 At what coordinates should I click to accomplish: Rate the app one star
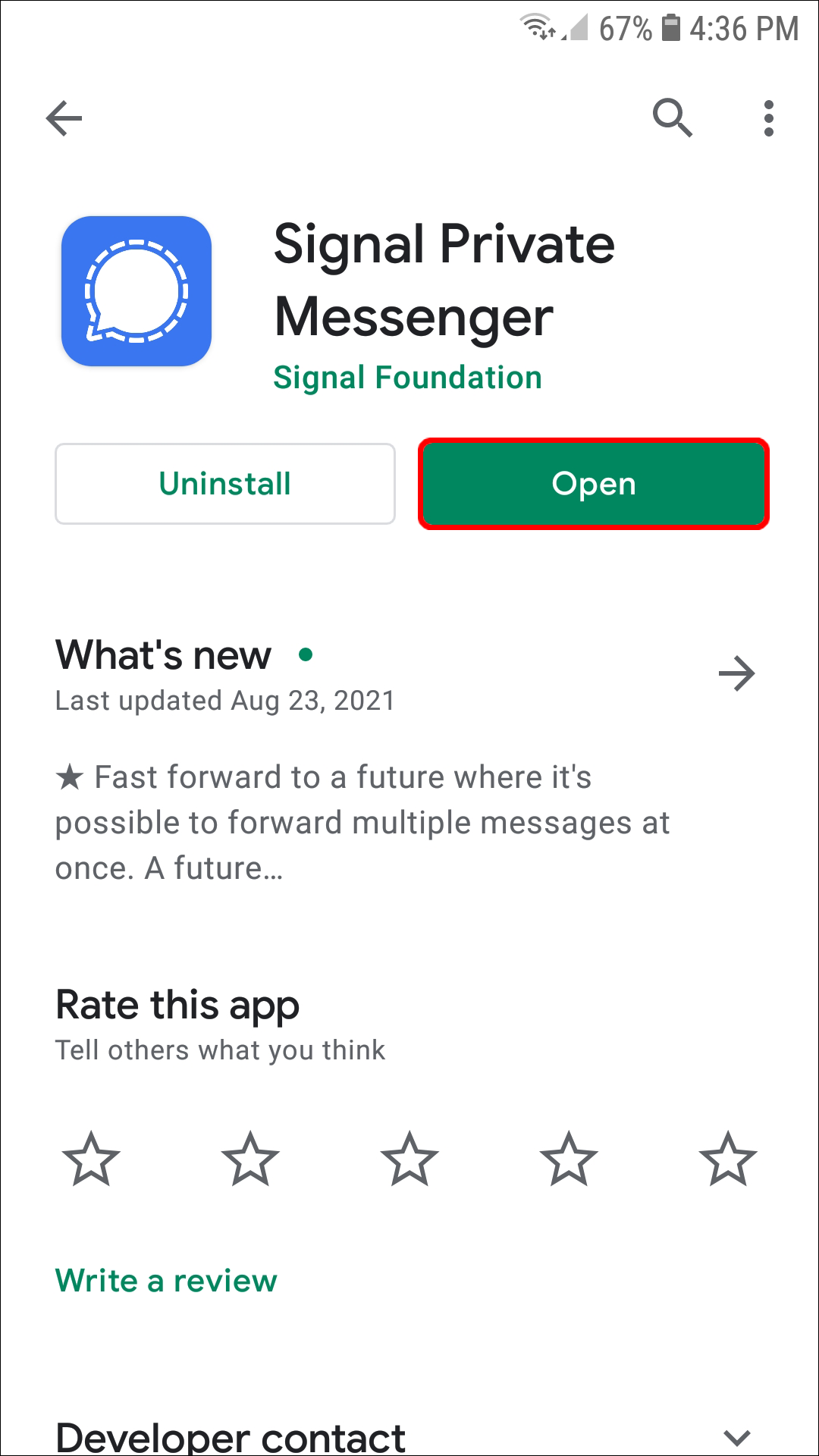point(91,1159)
